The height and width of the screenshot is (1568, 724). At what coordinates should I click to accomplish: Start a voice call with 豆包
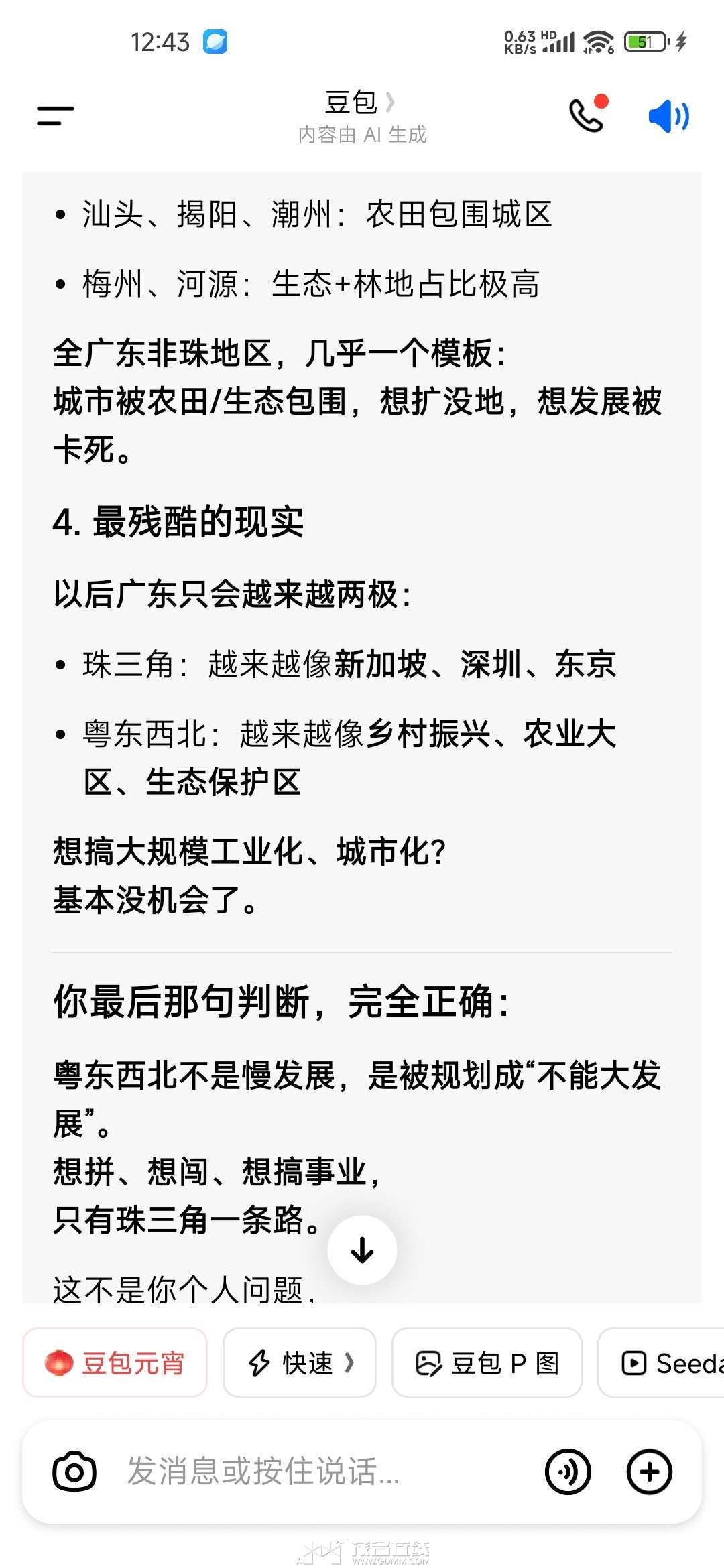click(587, 115)
